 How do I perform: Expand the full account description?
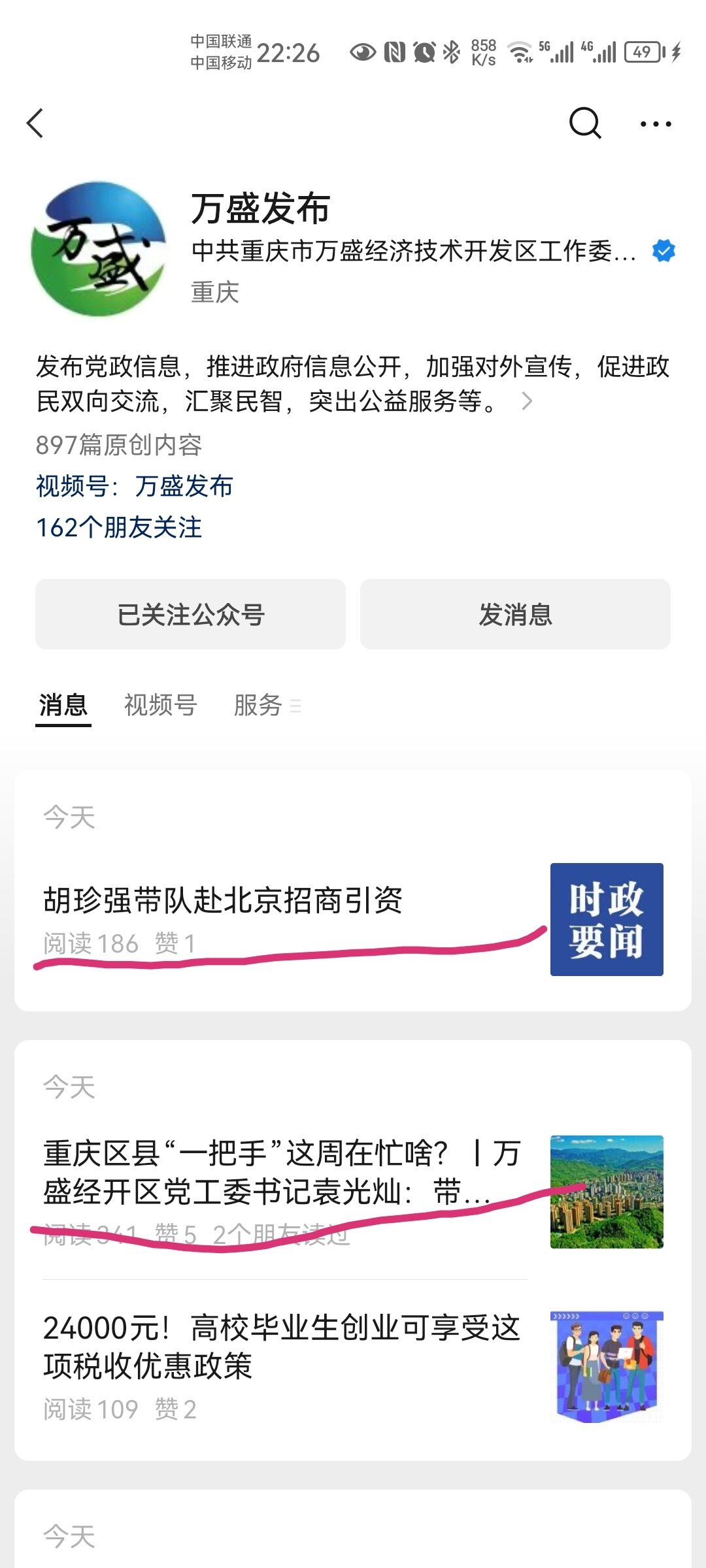527,401
